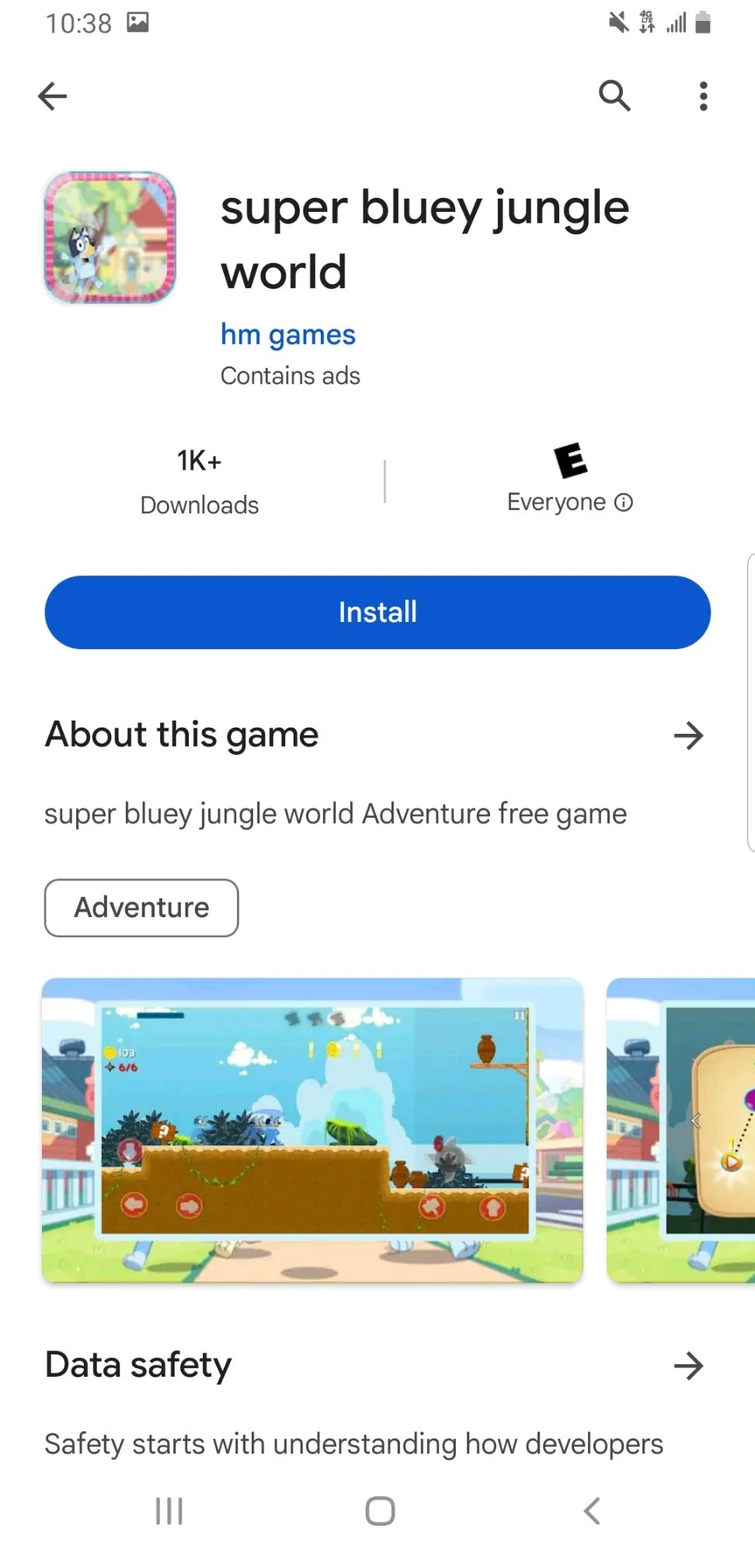Select the Adventure category chip

140,907
